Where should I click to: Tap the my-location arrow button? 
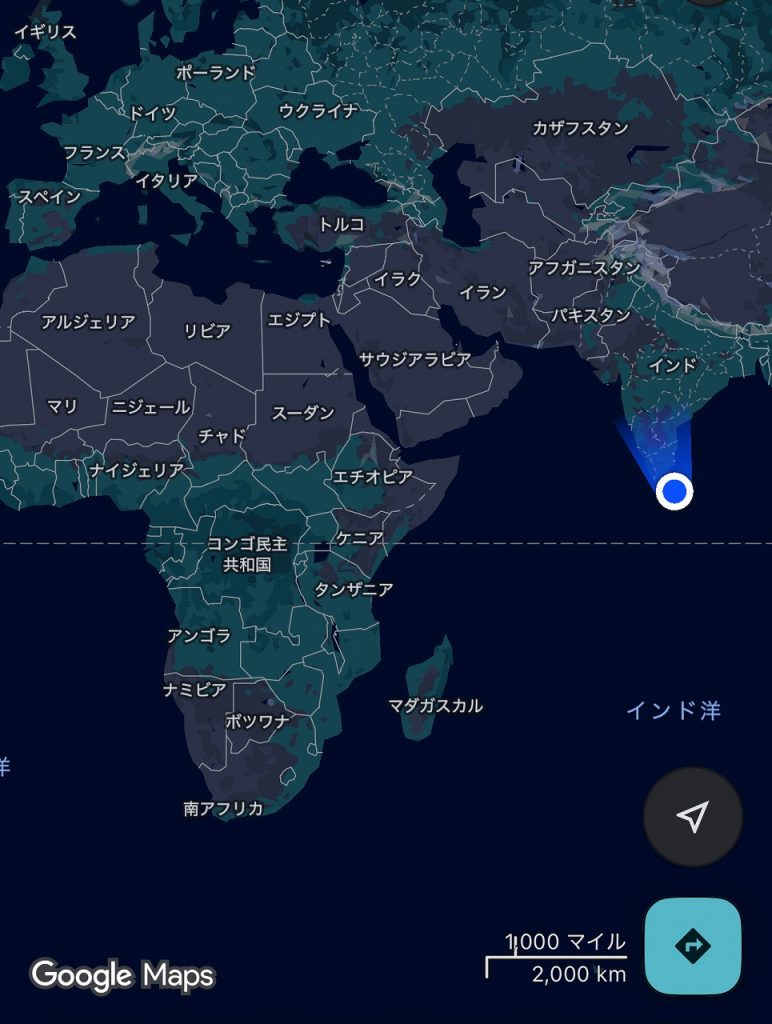tap(693, 816)
